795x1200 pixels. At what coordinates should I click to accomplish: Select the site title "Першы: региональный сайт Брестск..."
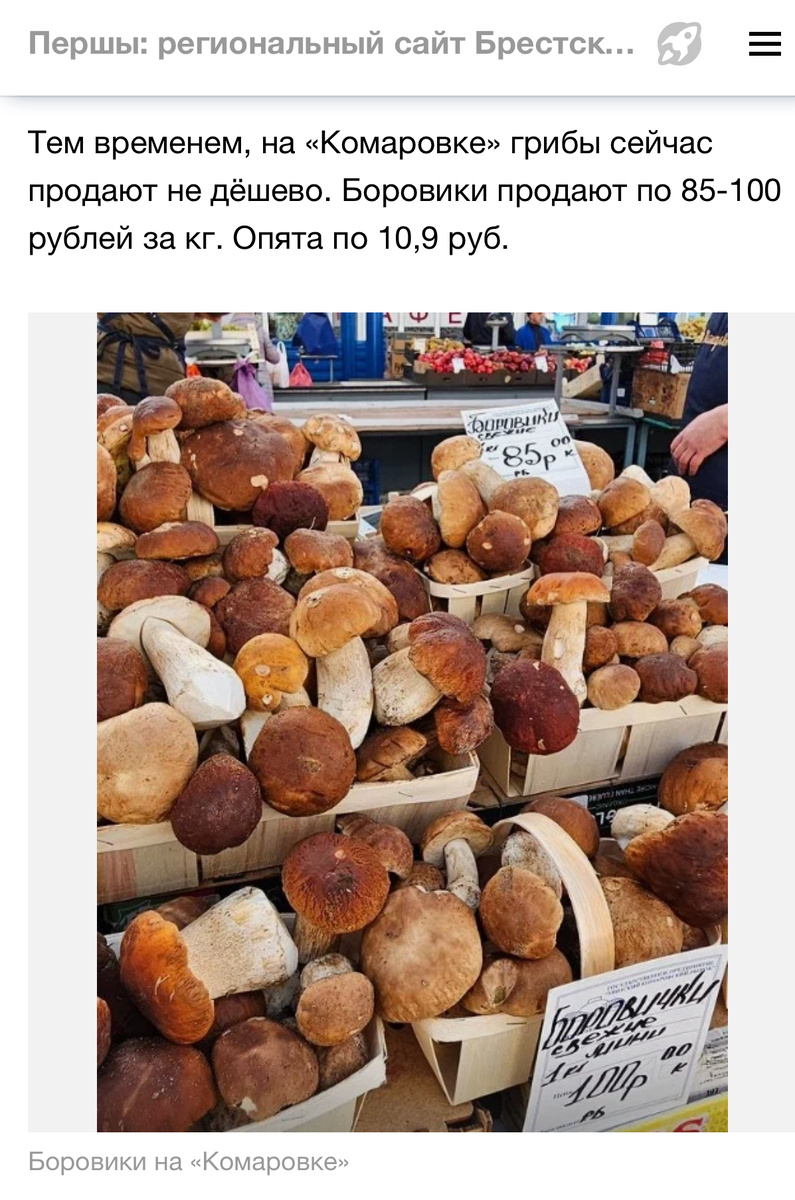[330, 42]
